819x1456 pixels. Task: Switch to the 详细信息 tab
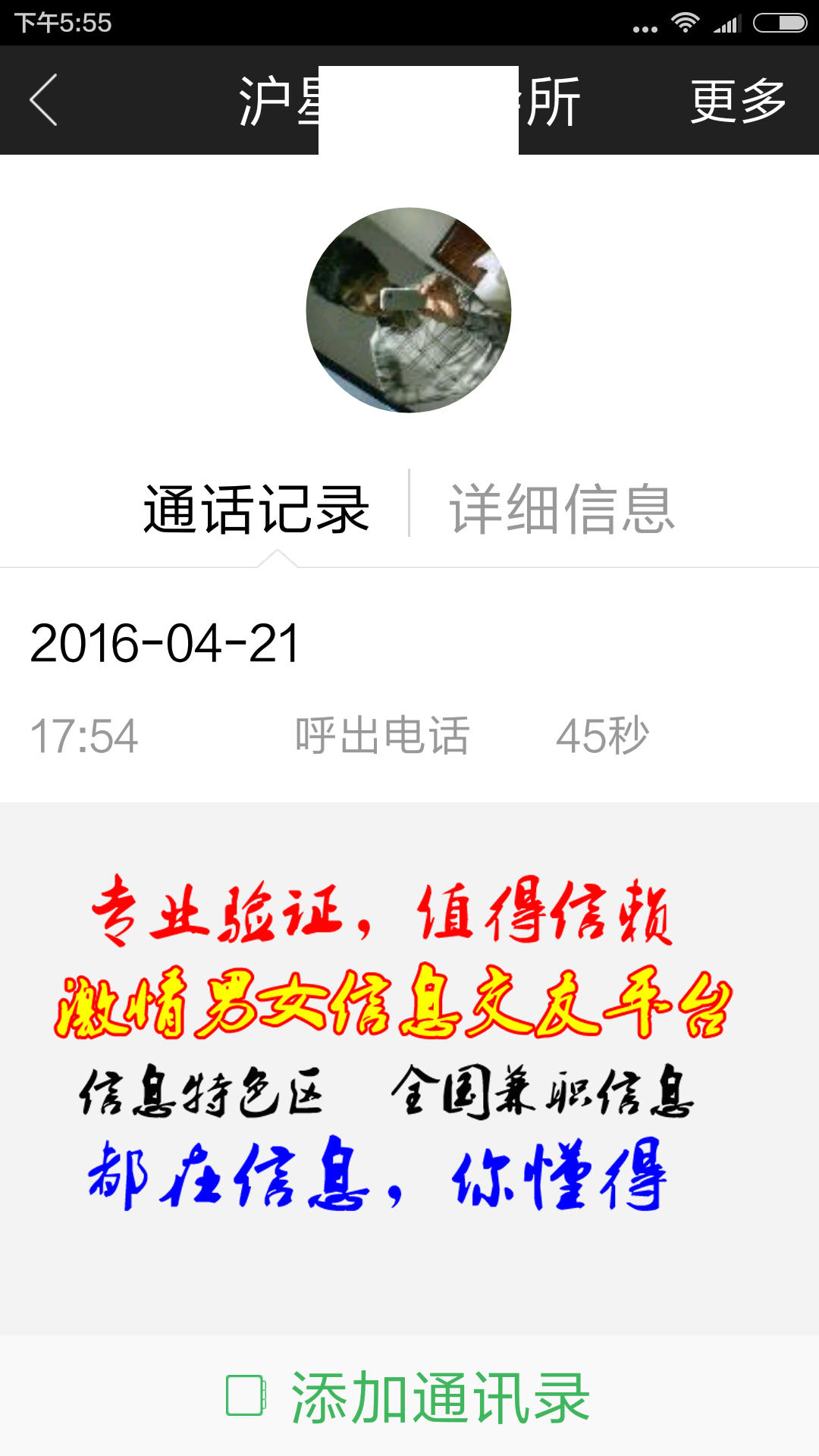point(562,510)
